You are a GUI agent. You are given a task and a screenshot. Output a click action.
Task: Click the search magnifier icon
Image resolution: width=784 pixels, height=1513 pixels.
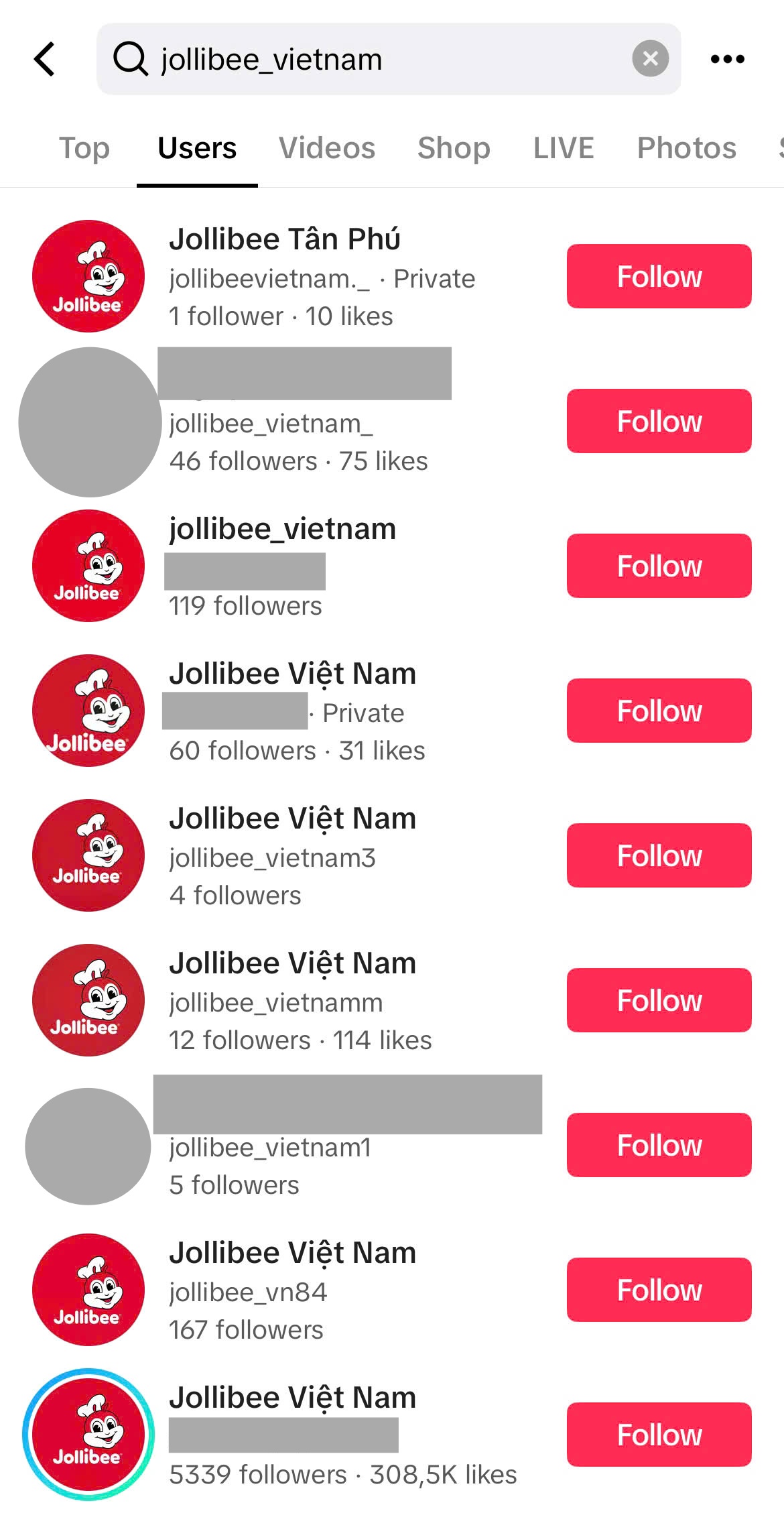[x=131, y=58]
